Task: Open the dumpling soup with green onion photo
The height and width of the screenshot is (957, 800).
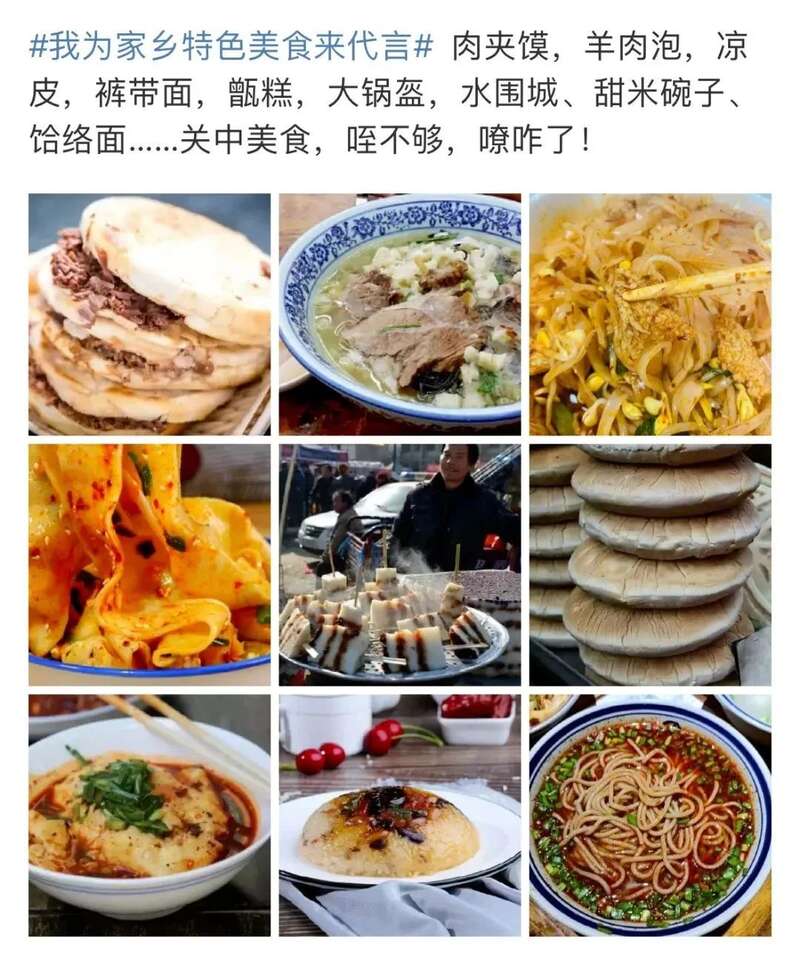Action: coord(149,815)
